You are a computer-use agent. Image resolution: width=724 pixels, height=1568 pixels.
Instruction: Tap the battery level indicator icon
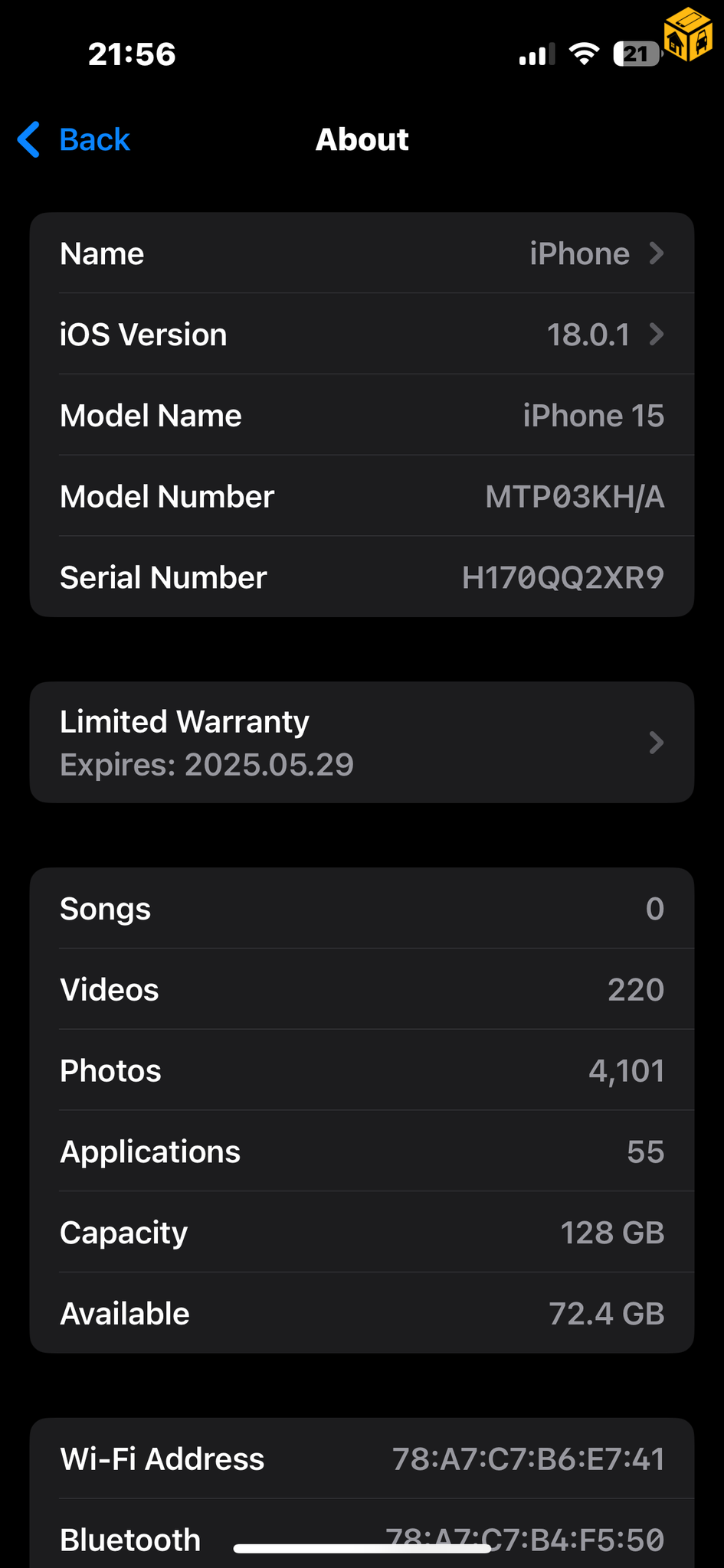coord(637,54)
